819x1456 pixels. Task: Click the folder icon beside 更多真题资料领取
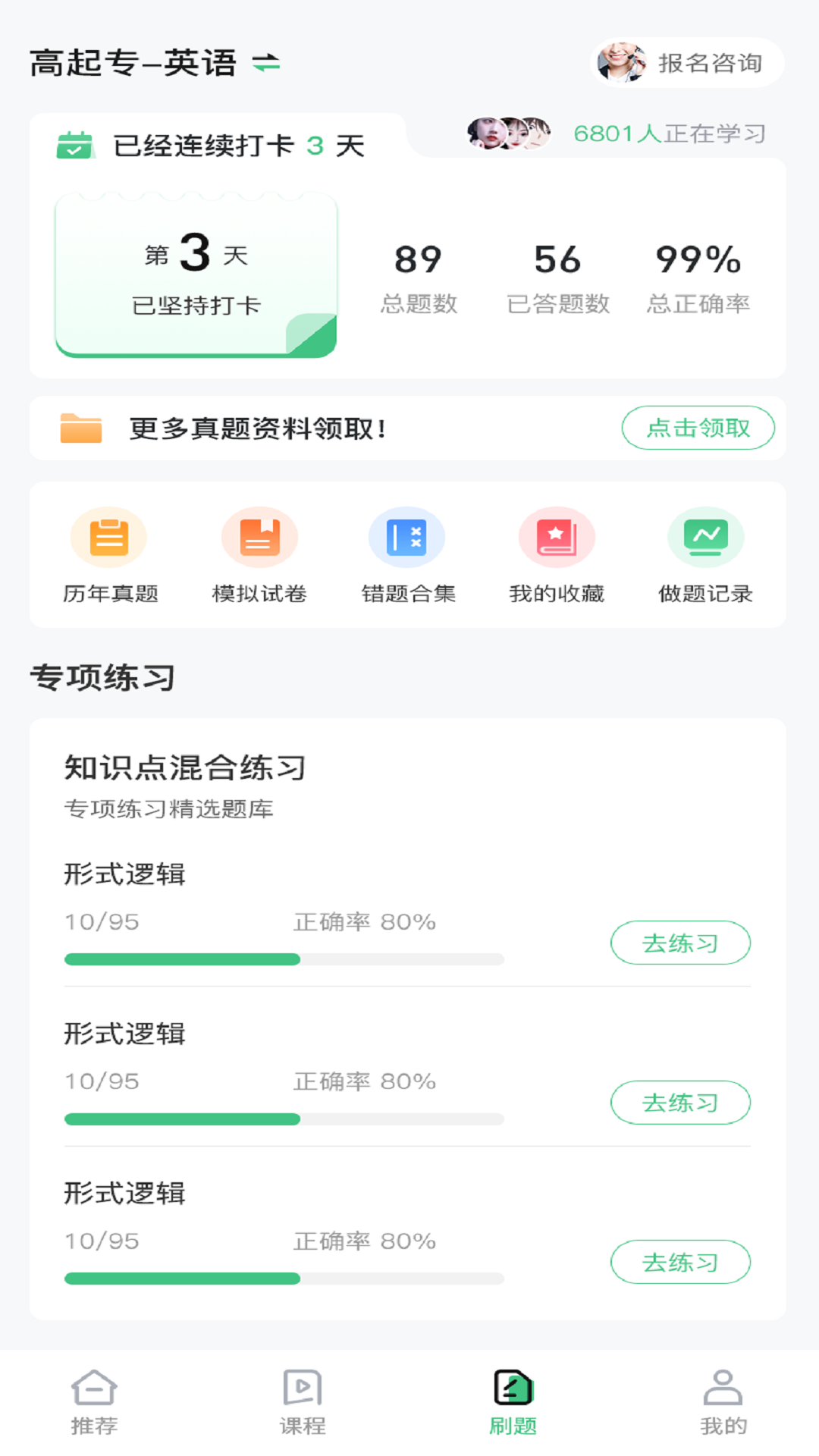[x=80, y=428]
